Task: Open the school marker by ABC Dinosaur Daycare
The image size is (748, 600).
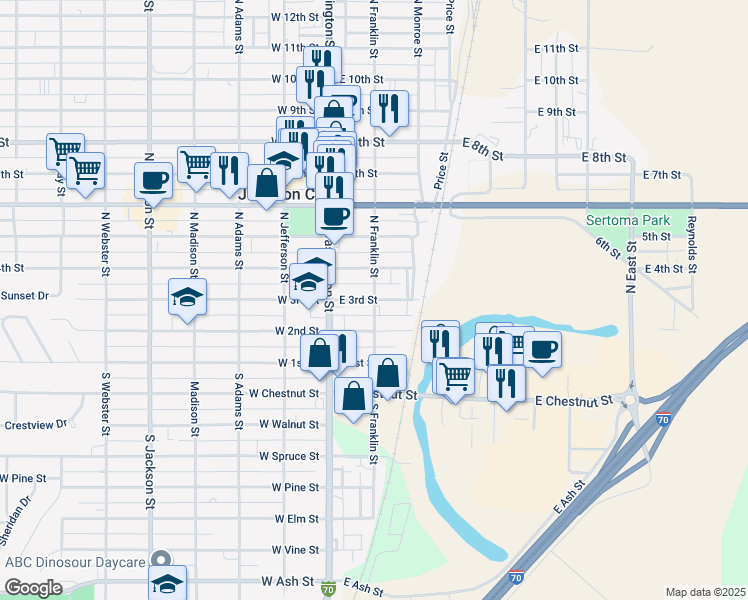Action: [168, 583]
